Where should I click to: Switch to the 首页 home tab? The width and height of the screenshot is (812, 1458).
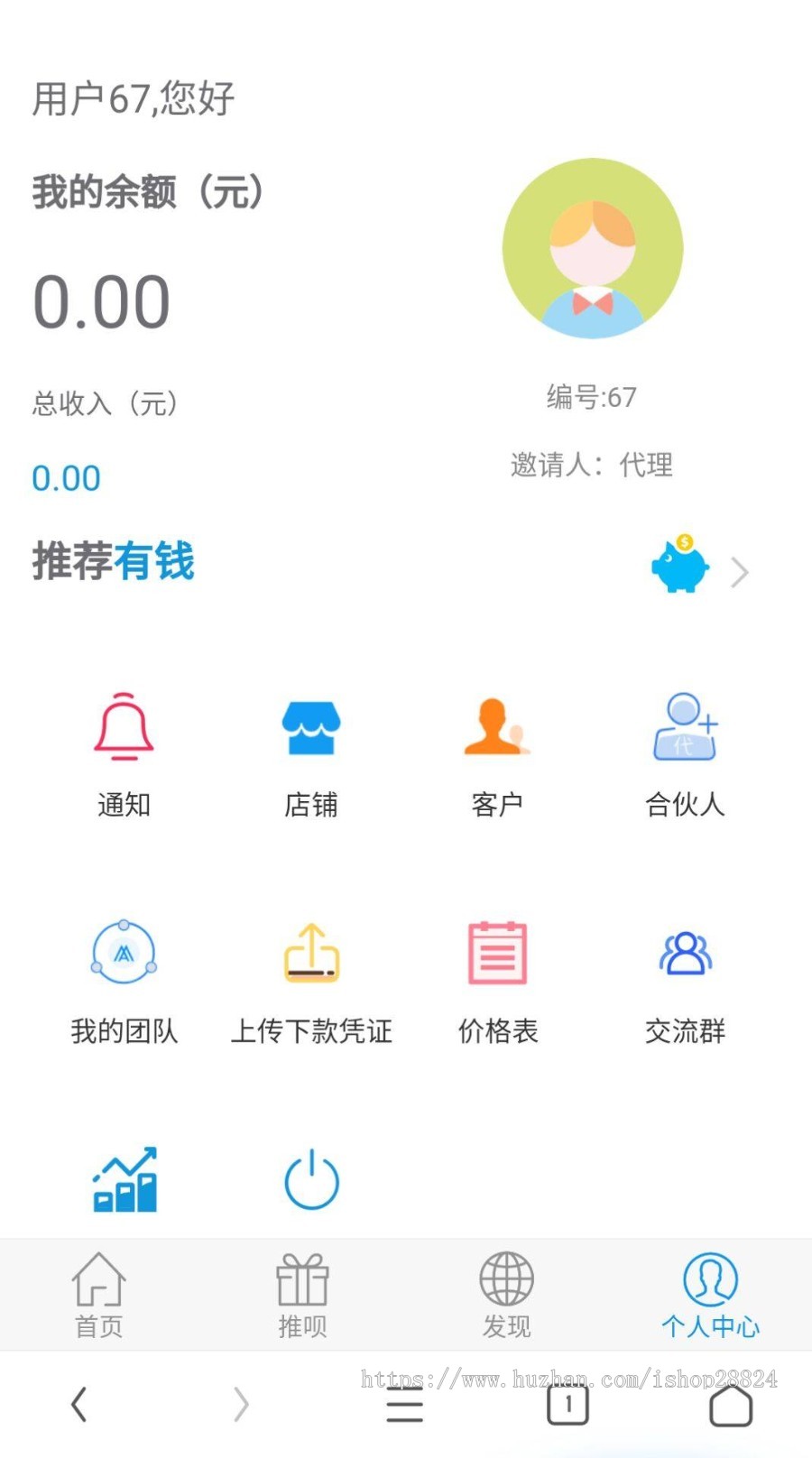pyautogui.click(x=97, y=1295)
